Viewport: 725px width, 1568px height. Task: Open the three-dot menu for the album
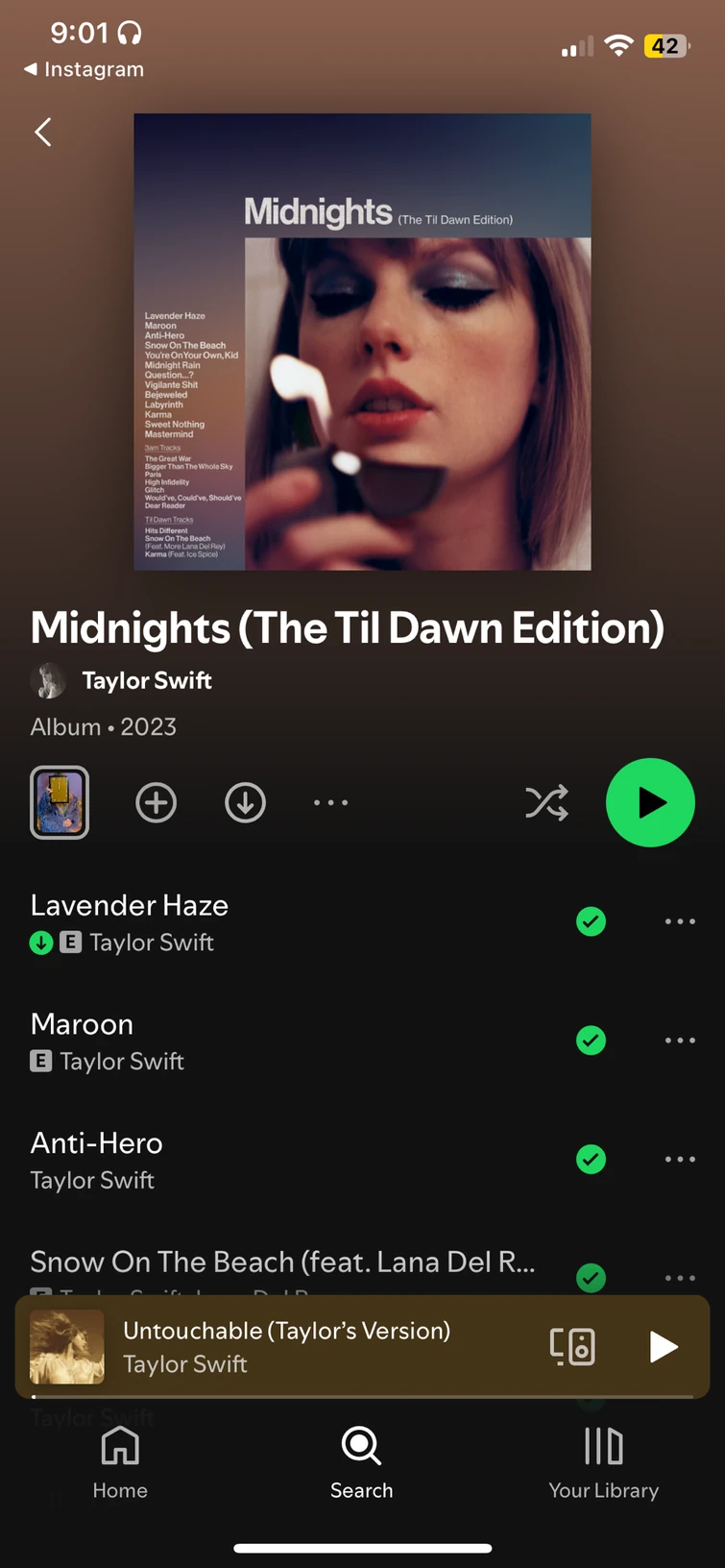click(330, 802)
